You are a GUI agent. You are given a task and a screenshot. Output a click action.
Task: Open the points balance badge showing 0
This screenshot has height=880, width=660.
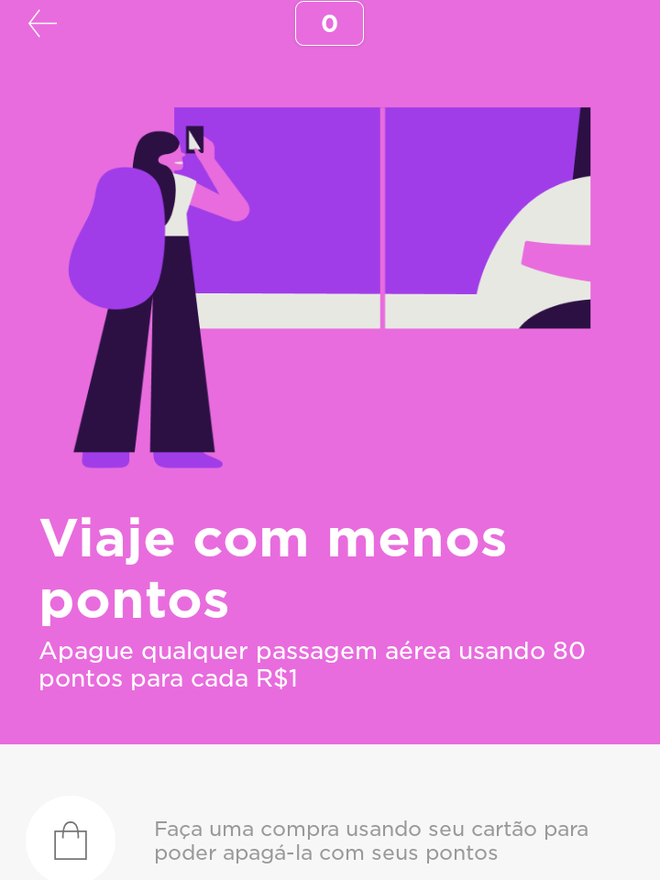point(329,24)
